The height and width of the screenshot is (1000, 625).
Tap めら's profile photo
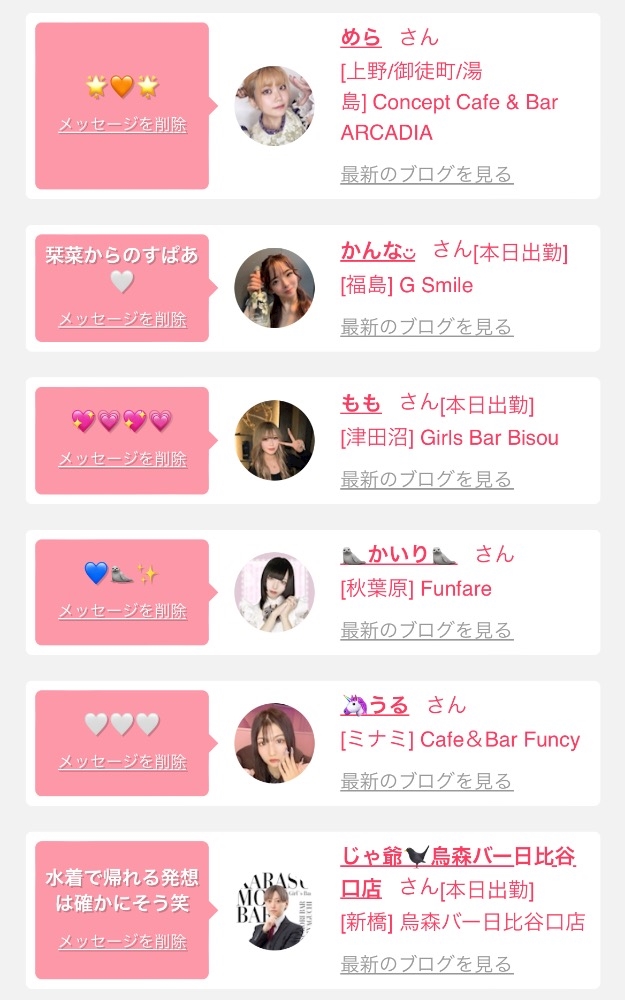pos(274,106)
